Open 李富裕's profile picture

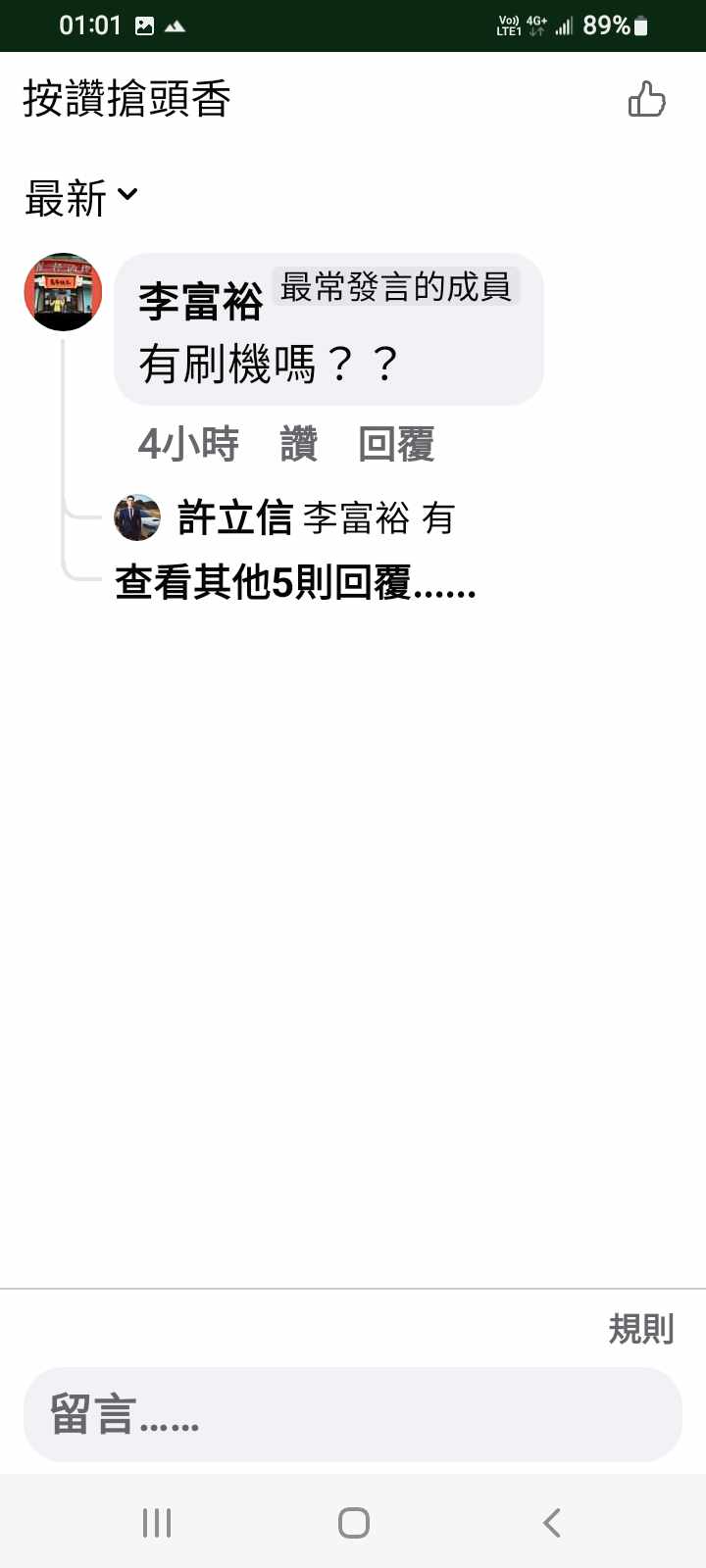pyautogui.click(x=63, y=292)
